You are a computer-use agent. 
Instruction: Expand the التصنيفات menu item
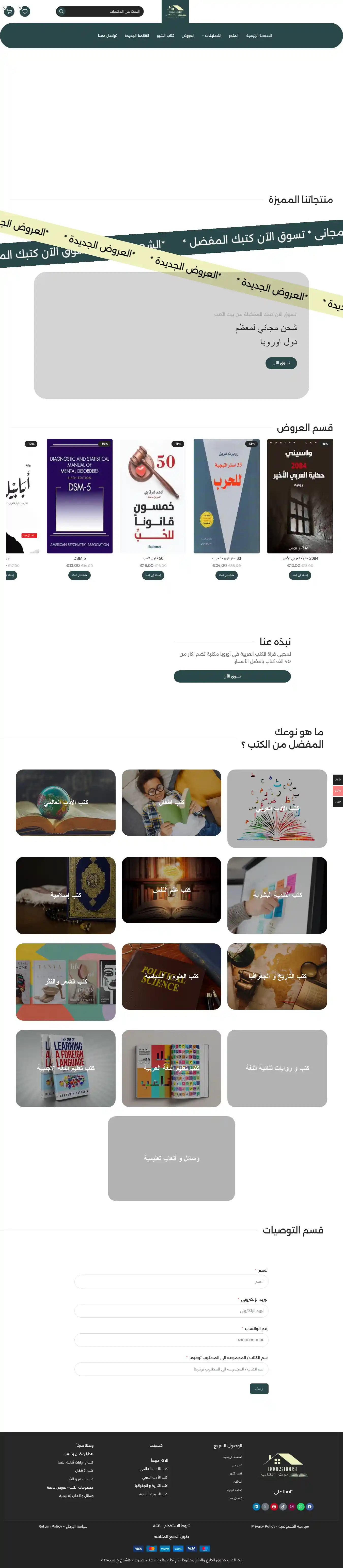point(212,36)
